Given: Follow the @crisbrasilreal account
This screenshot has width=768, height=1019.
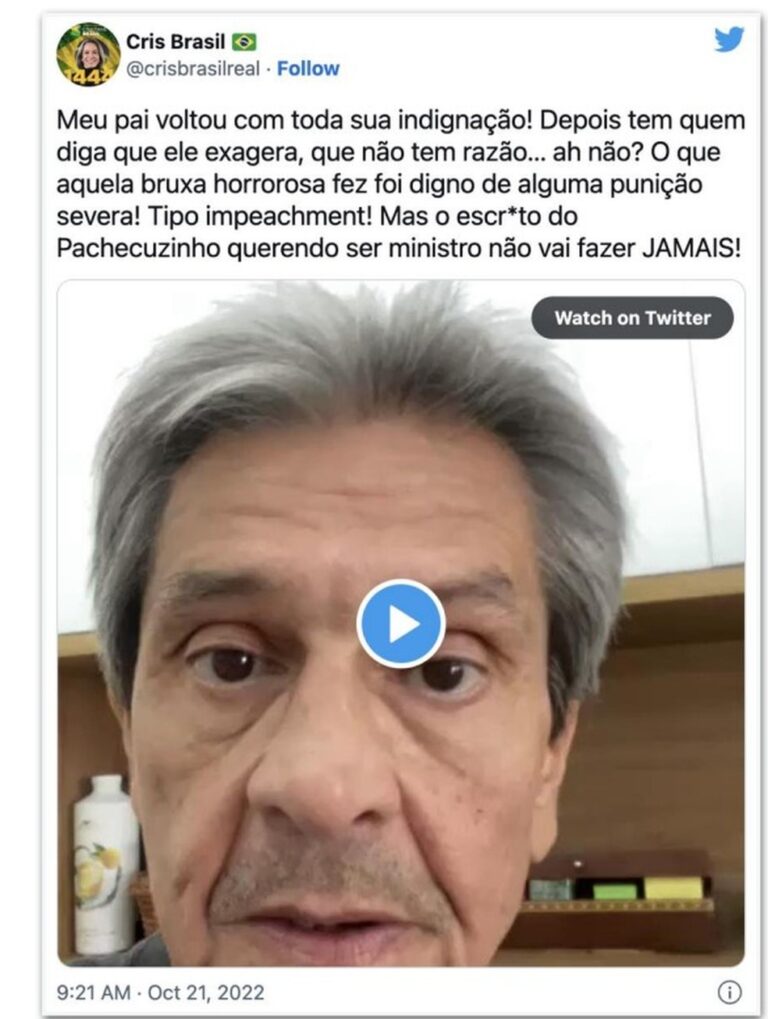Looking at the screenshot, I should (x=308, y=69).
